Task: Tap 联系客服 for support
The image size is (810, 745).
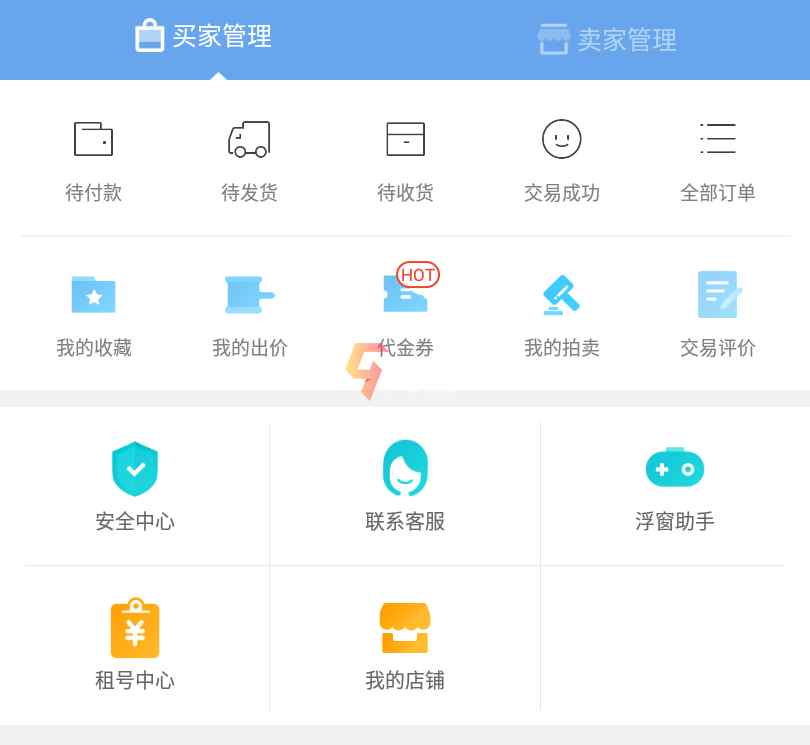Action: click(x=405, y=487)
